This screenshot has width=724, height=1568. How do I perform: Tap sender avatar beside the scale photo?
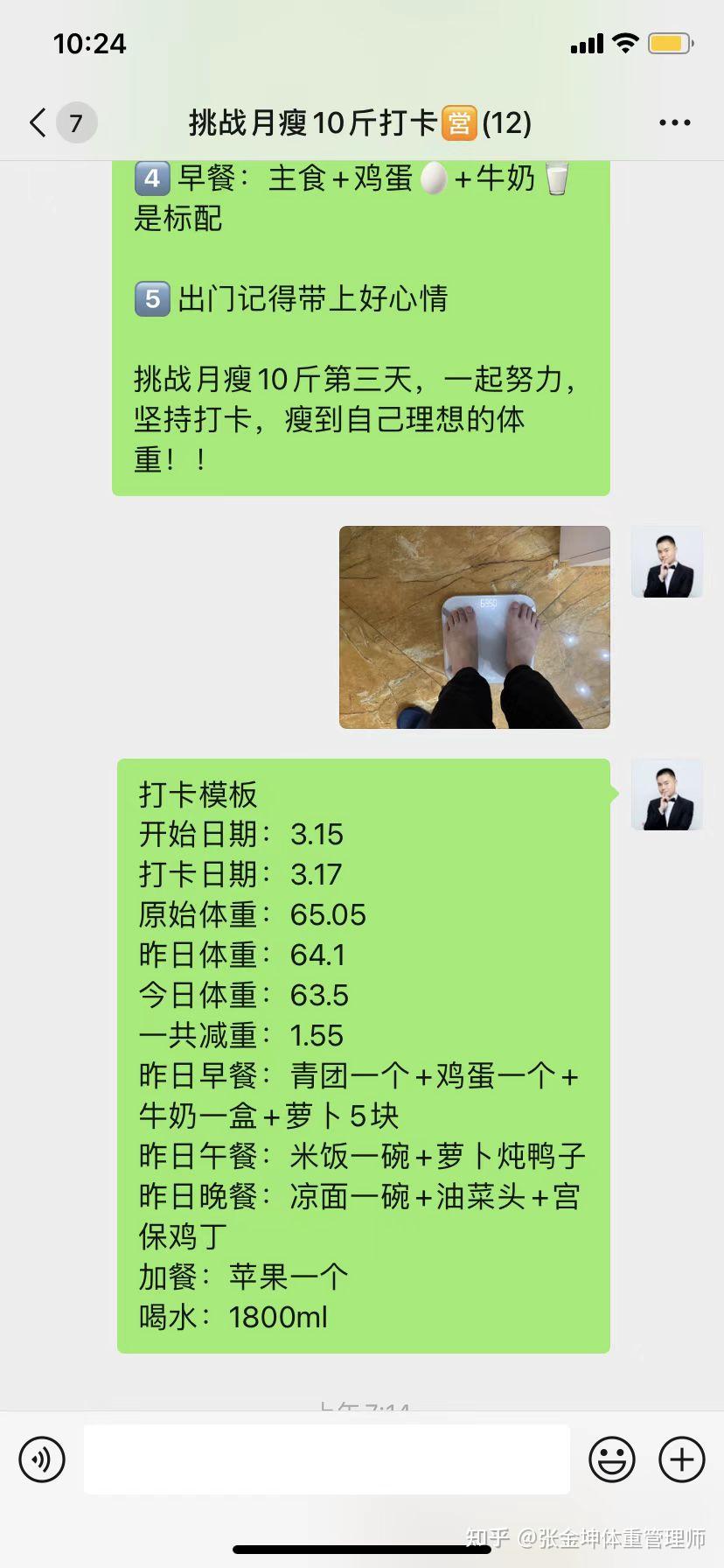coord(667,562)
